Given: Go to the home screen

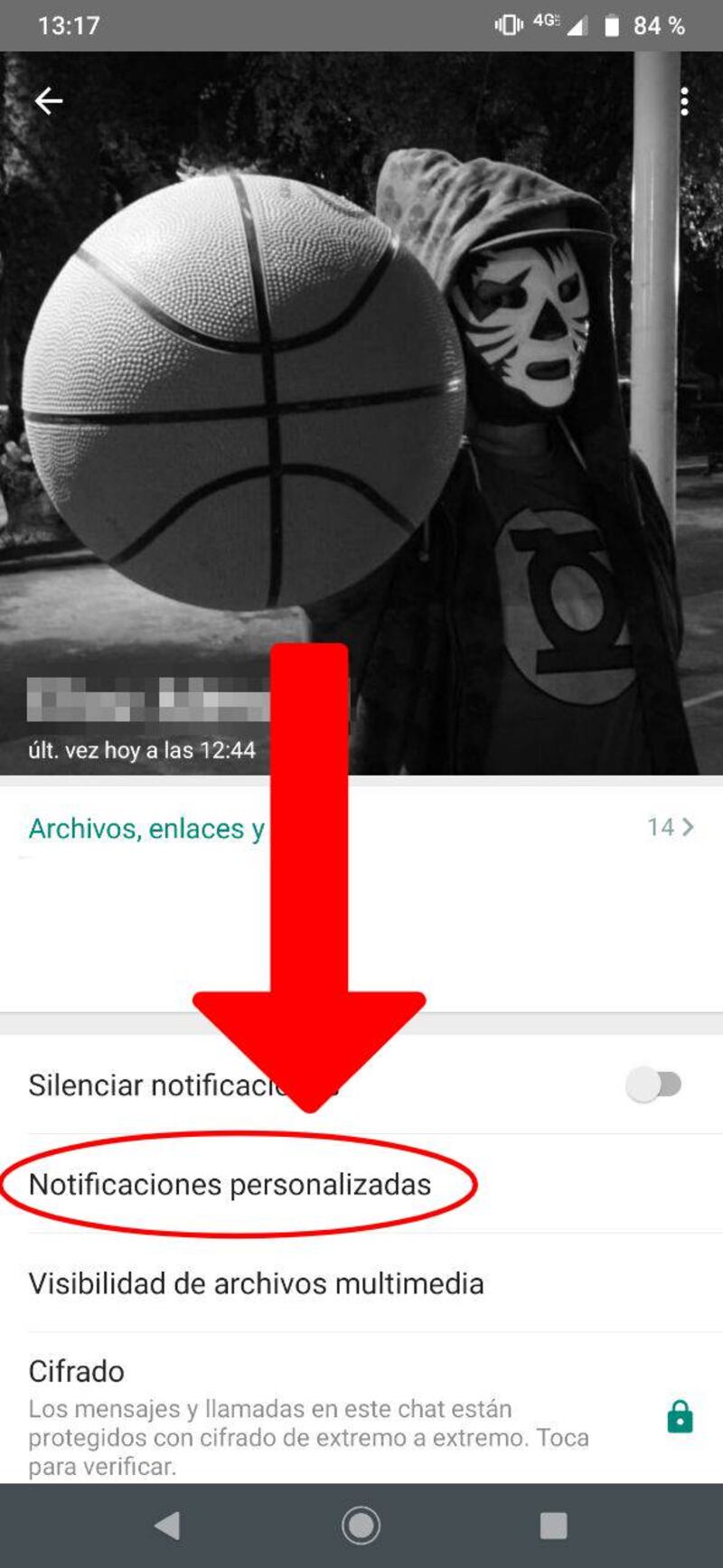Looking at the screenshot, I should click(361, 1526).
